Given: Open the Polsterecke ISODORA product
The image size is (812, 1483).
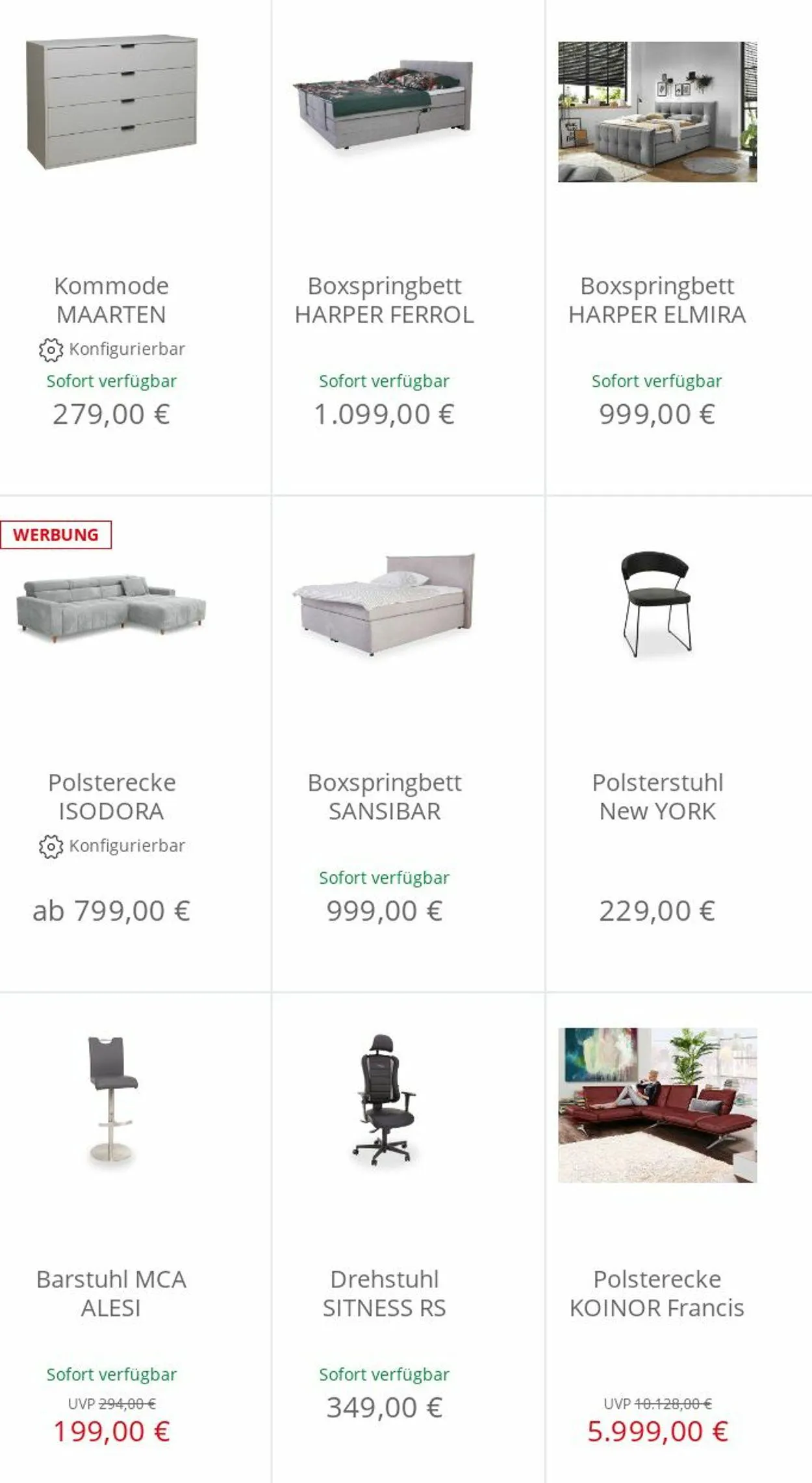Looking at the screenshot, I should pyautogui.click(x=112, y=797).
